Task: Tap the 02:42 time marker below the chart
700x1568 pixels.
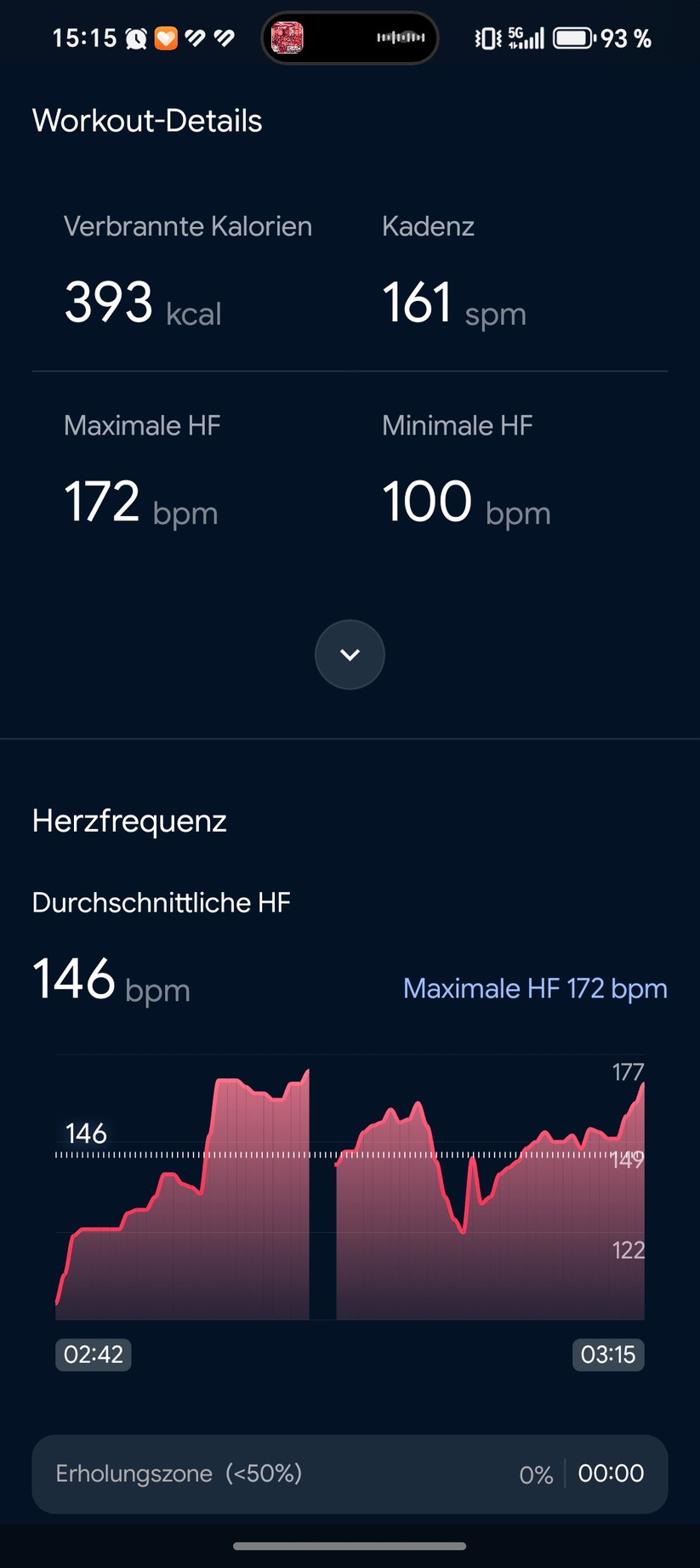Action: point(93,1355)
